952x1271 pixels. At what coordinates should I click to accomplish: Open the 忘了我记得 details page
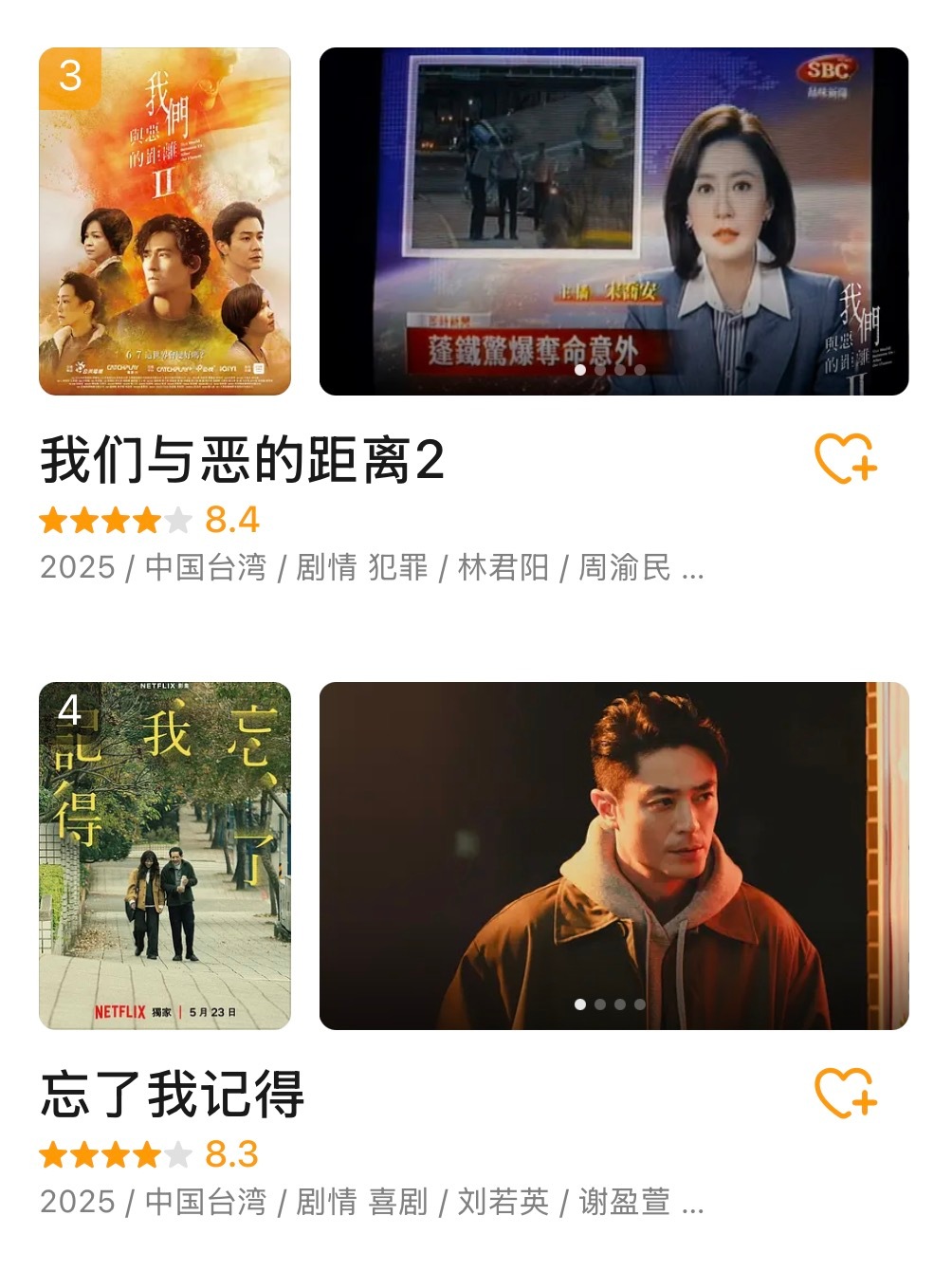pyautogui.click(x=173, y=1096)
